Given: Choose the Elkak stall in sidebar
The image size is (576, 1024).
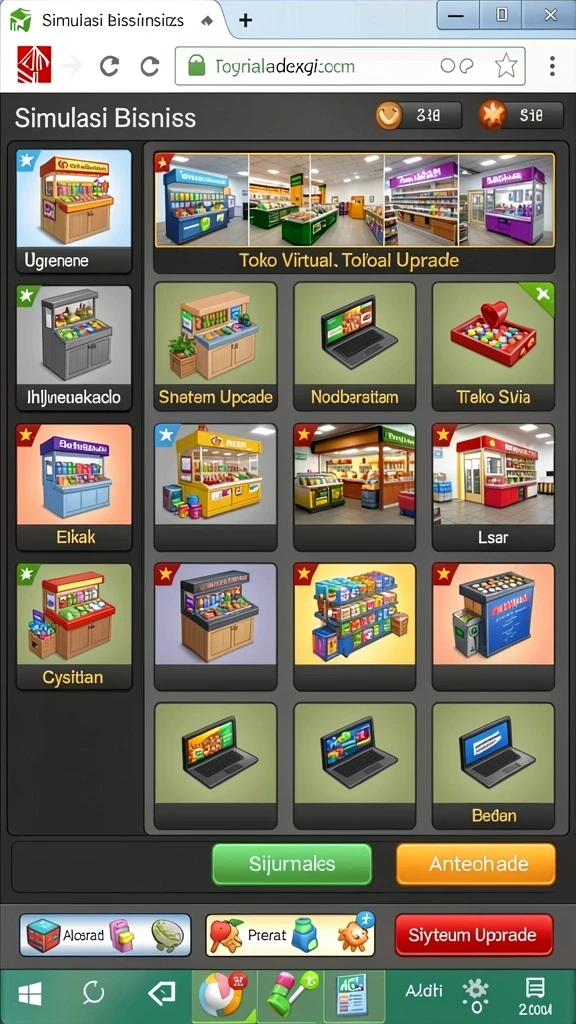Looking at the screenshot, I should 74,487.
